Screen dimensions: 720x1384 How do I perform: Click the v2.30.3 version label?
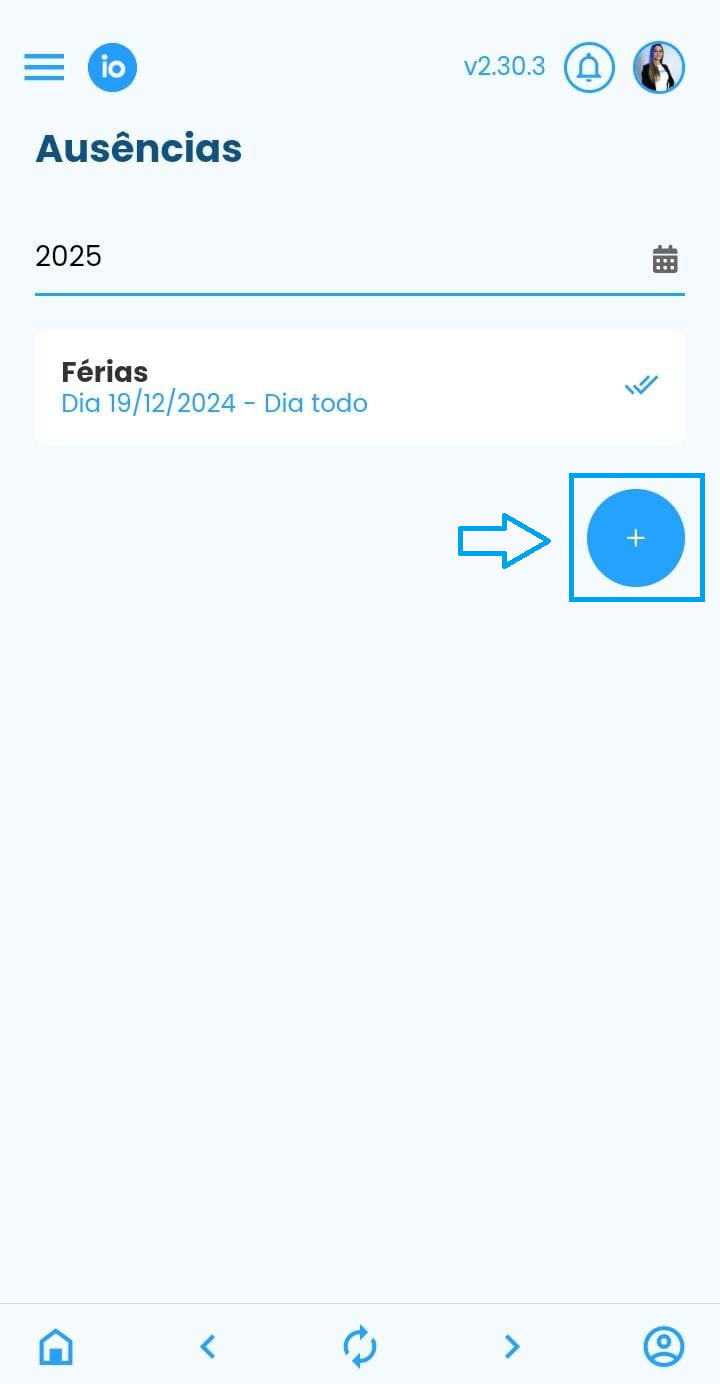[x=506, y=67]
